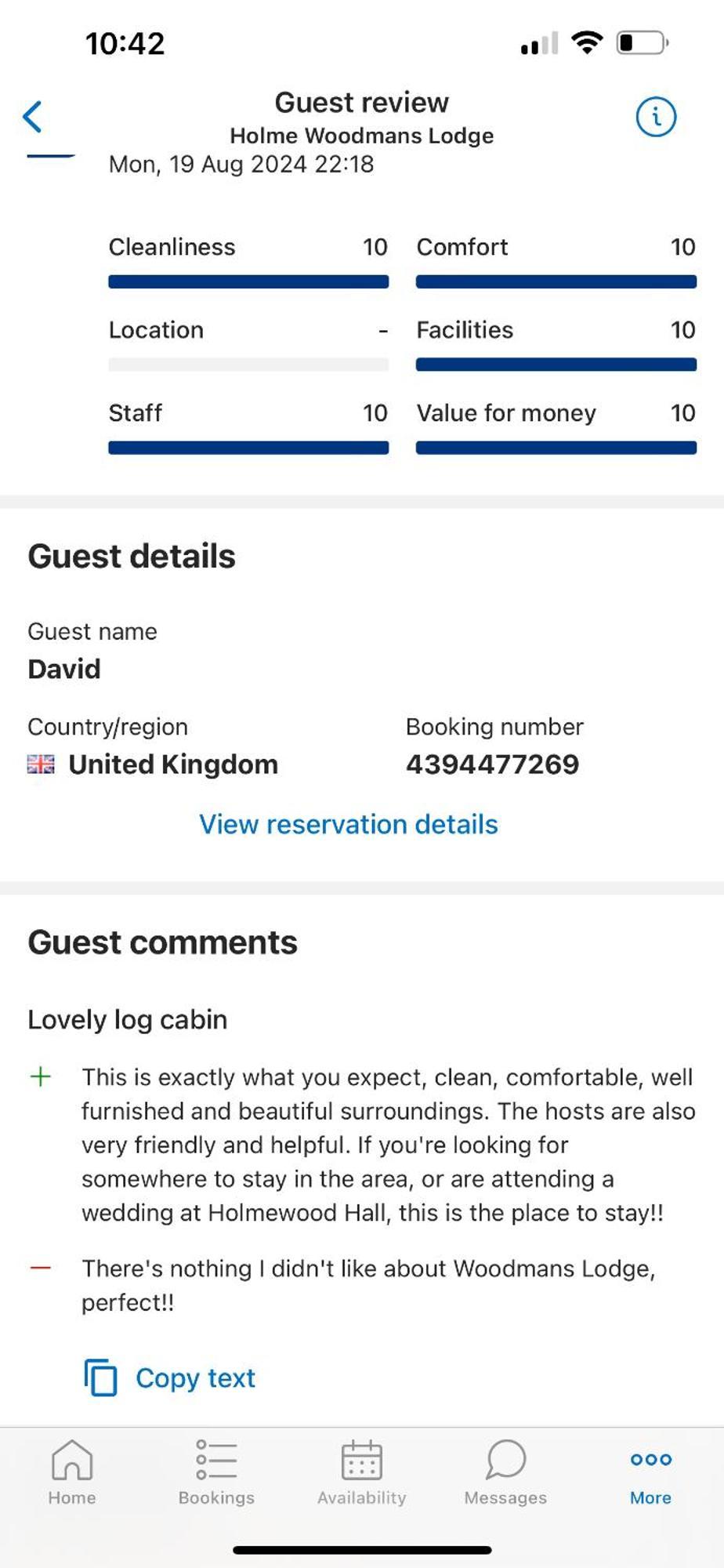
Task: Copy the guest comment text
Action: coord(171,1377)
